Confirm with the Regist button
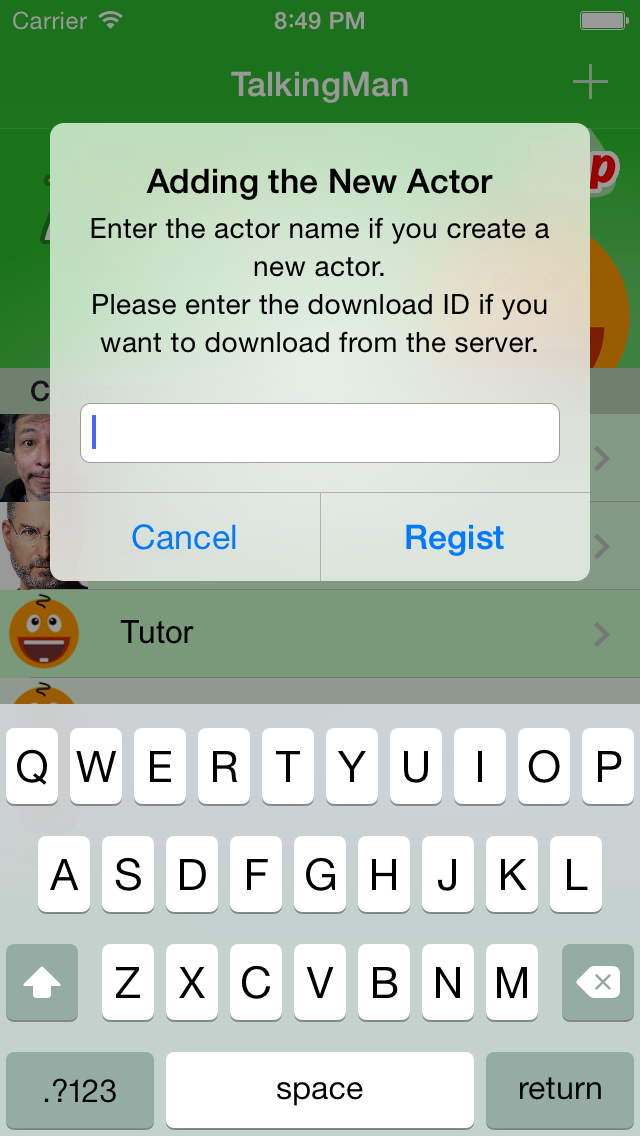Screen dimensions: 640x1136 (454, 537)
